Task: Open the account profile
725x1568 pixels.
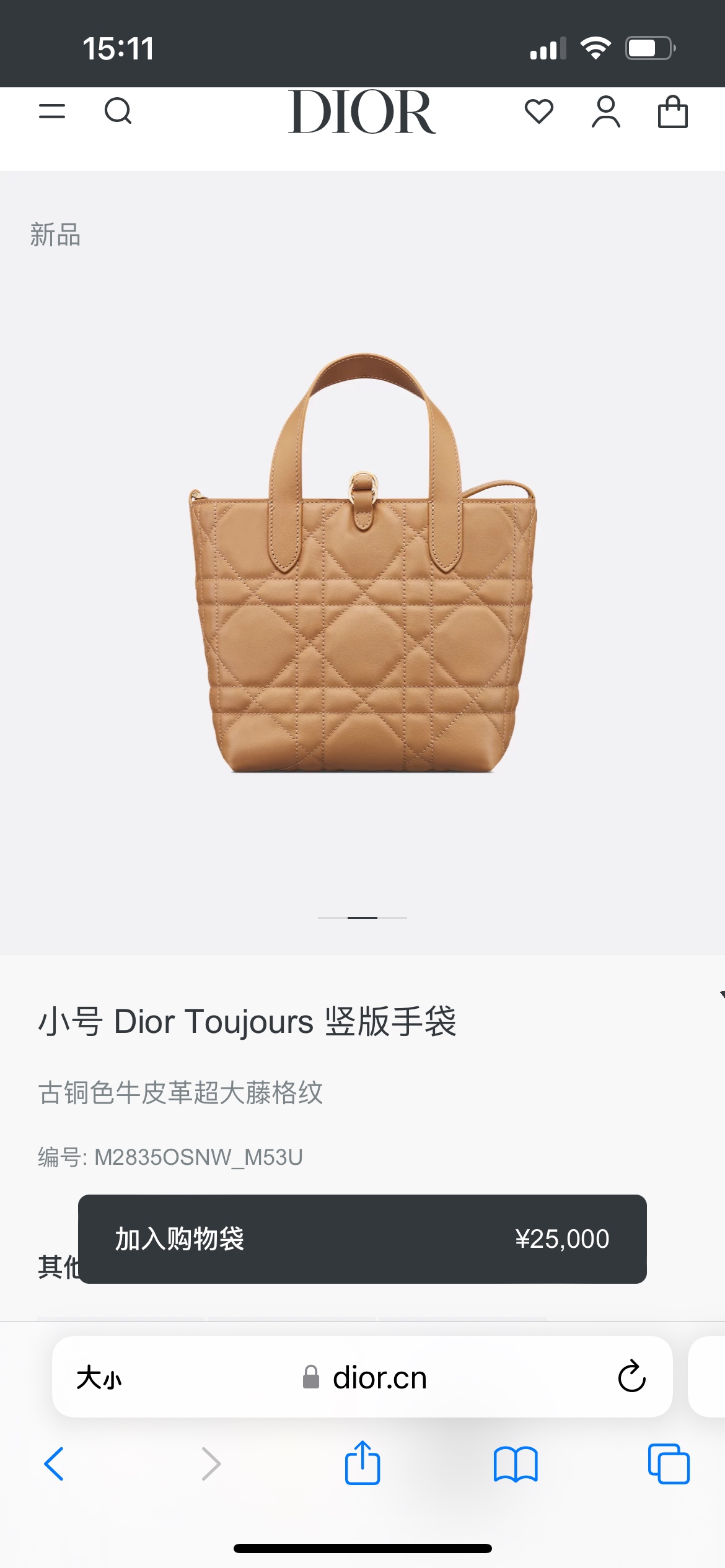Action: tap(605, 111)
